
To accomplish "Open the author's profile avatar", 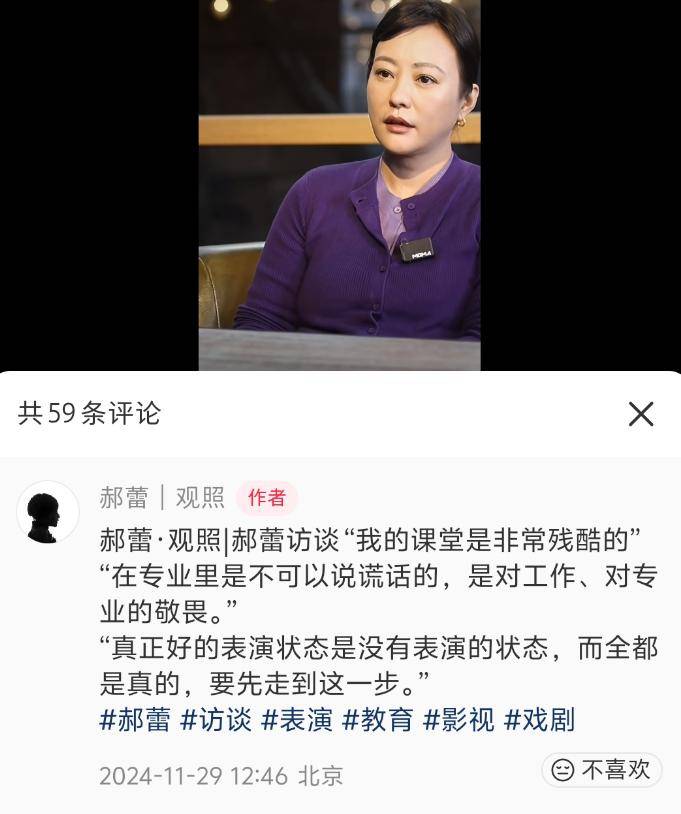I will pyautogui.click(x=48, y=512).
